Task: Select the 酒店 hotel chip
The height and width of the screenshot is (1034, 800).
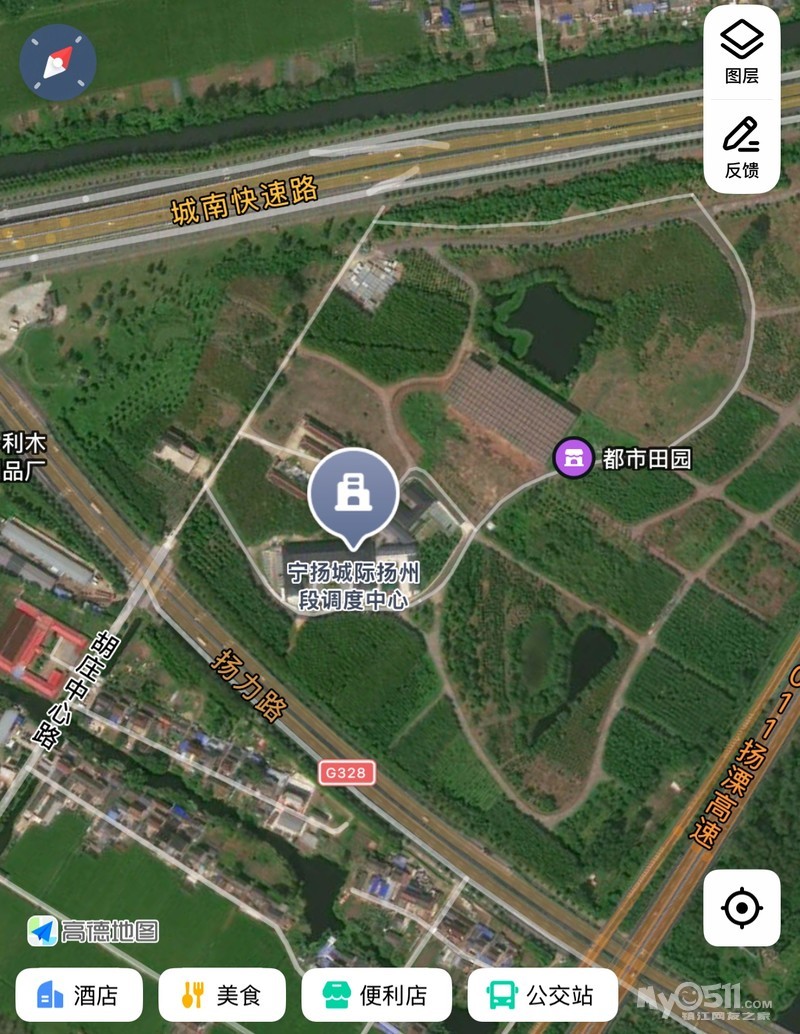Action: [x=78, y=995]
